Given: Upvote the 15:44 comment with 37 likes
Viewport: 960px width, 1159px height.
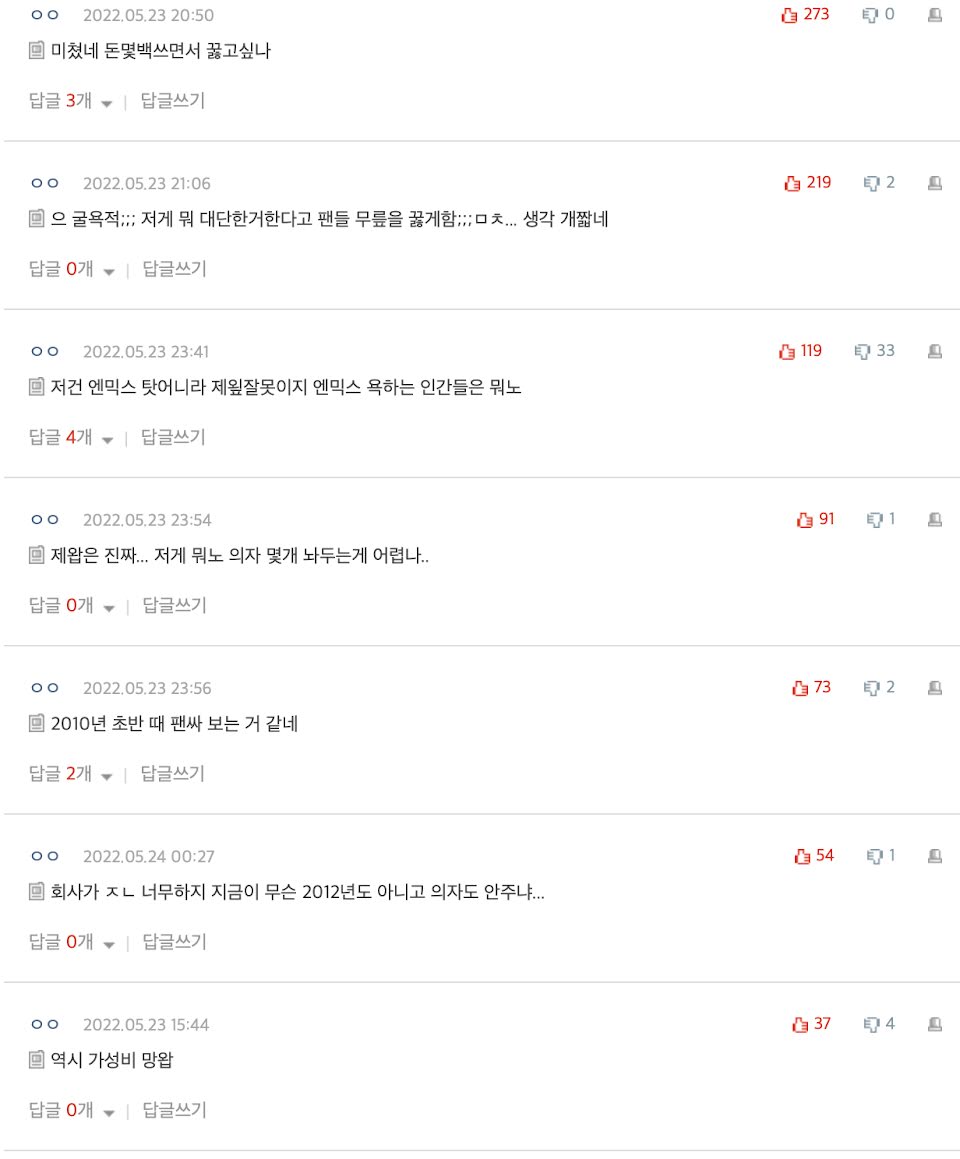Looking at the screenshot, I should click(800, 1024).
